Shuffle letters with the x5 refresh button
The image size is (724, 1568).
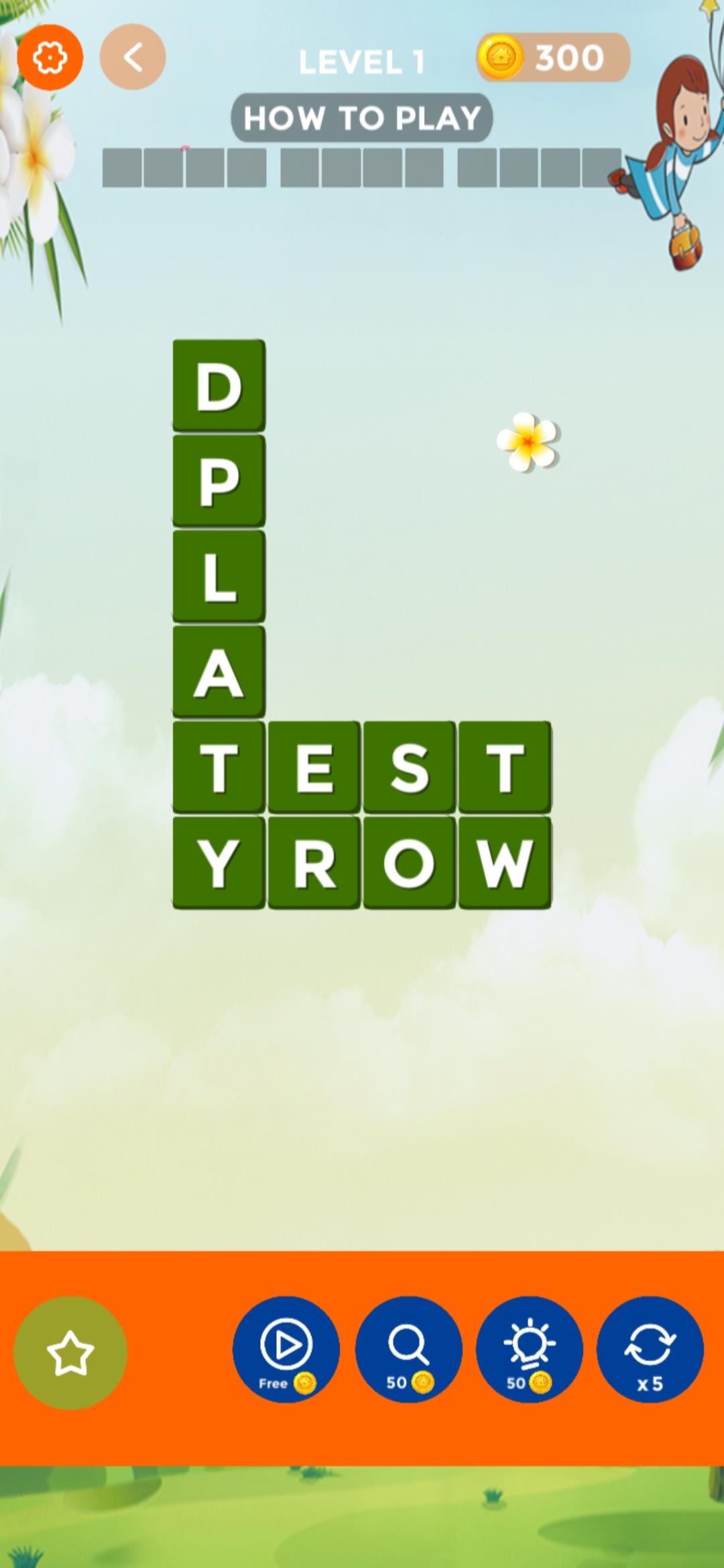tap(650, 1349)
